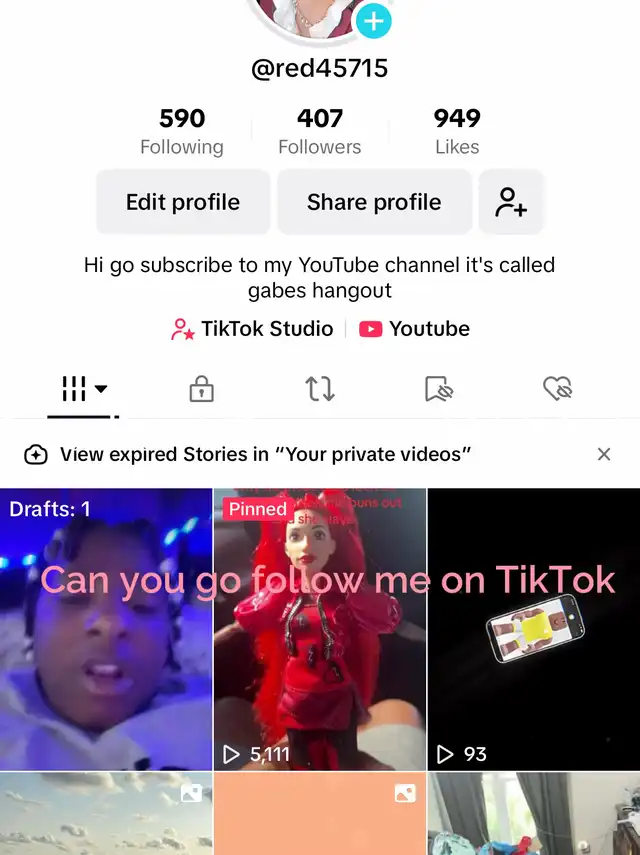640x855 pixels.
Task: Switch to the private videos lock tab
Action: click(x=202, y=389)
